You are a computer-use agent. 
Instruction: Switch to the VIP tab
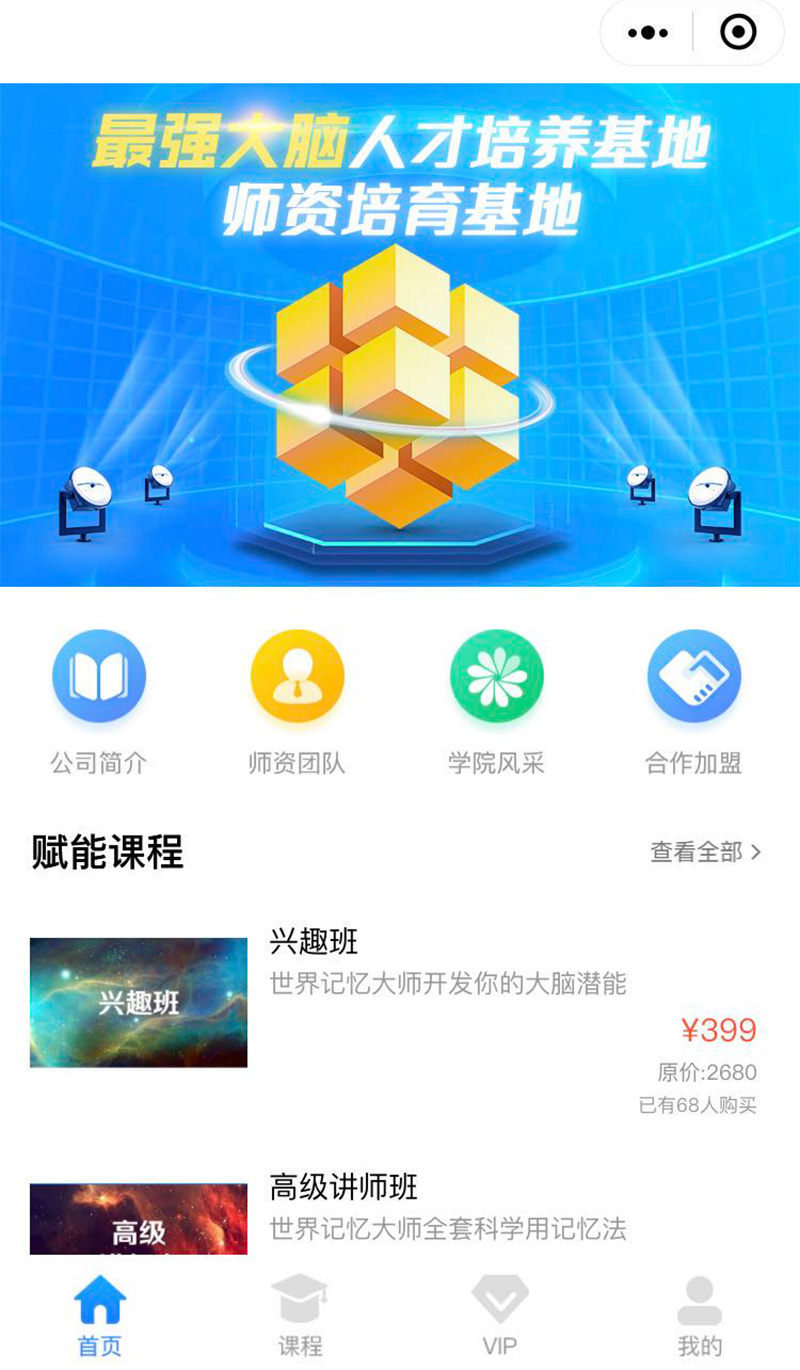coord(500,1316)
